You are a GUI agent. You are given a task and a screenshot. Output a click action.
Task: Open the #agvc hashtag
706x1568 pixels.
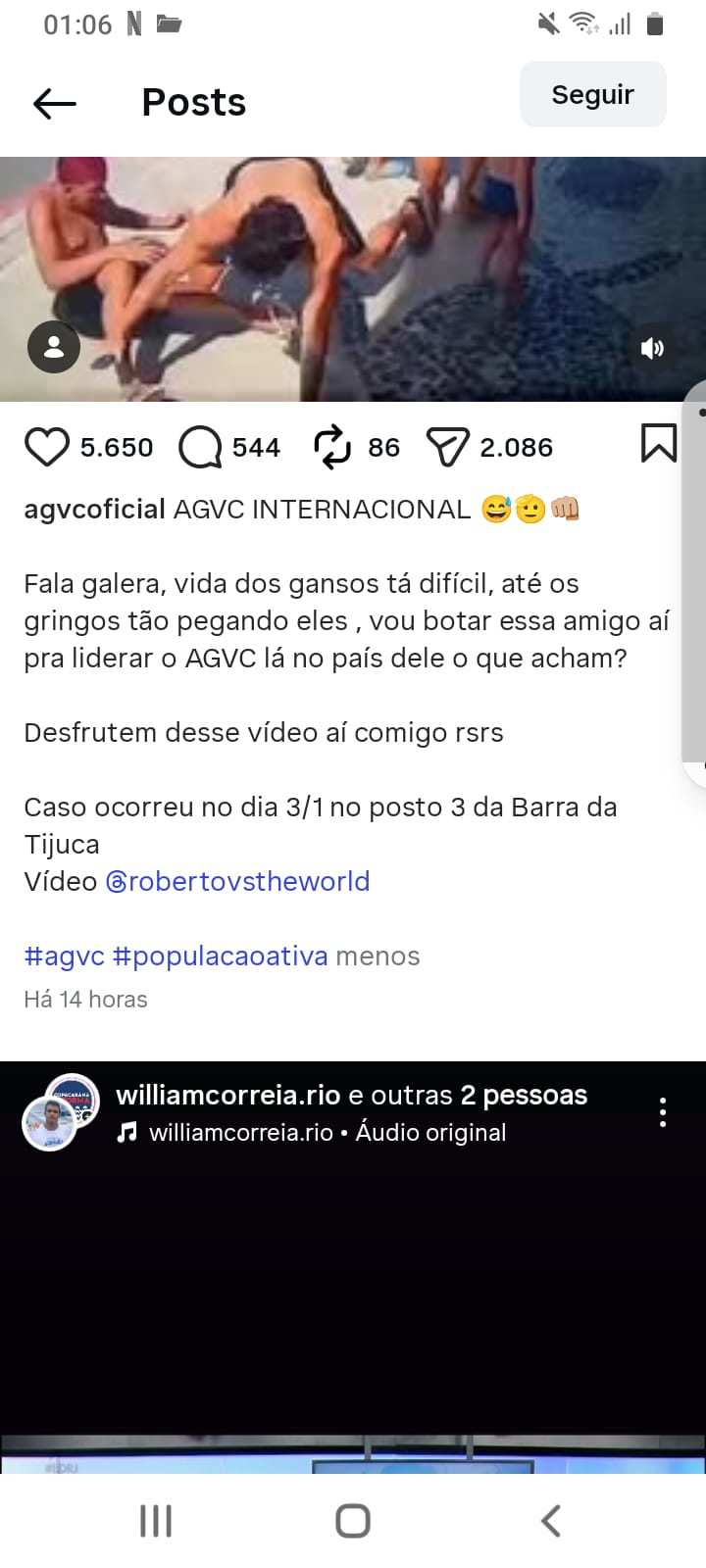(x=64, y=955)
